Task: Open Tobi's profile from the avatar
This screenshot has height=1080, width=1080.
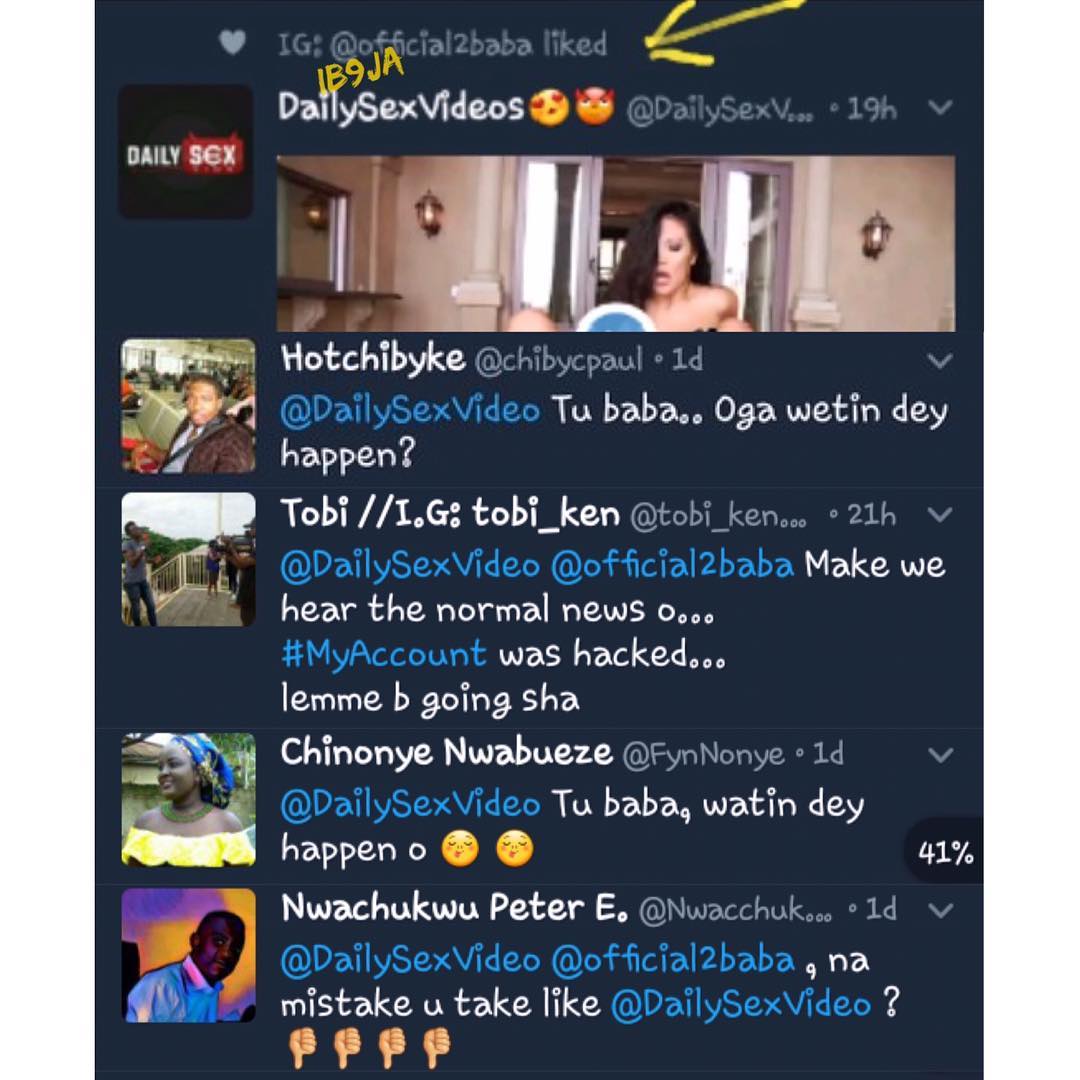Action: click(188, 559)
